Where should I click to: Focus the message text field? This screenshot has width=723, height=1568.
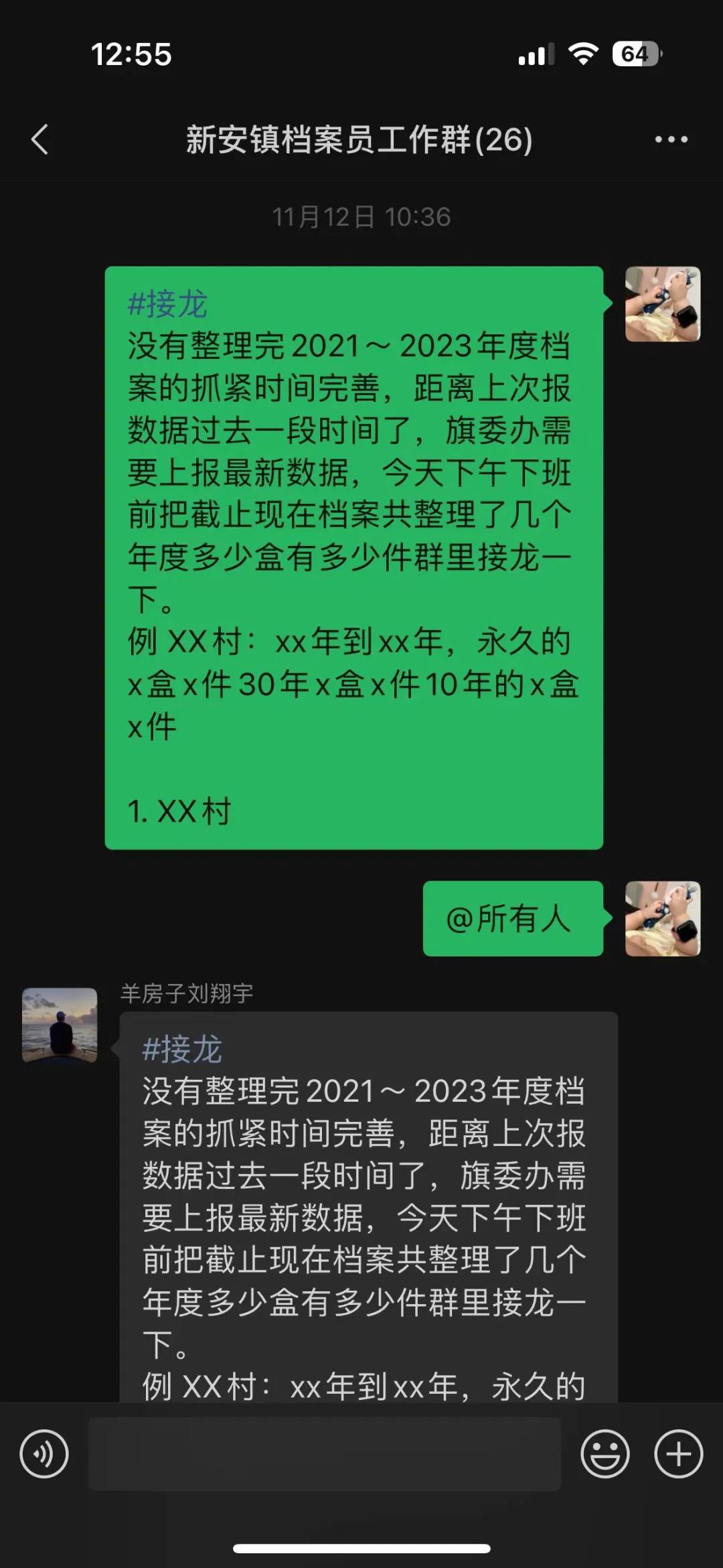[x=325, y=1454]
